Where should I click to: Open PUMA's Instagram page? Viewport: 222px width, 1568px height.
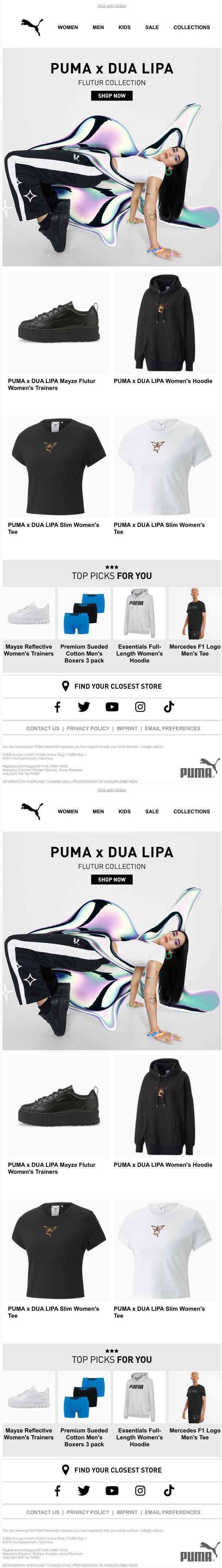click(x=140, y=707)
